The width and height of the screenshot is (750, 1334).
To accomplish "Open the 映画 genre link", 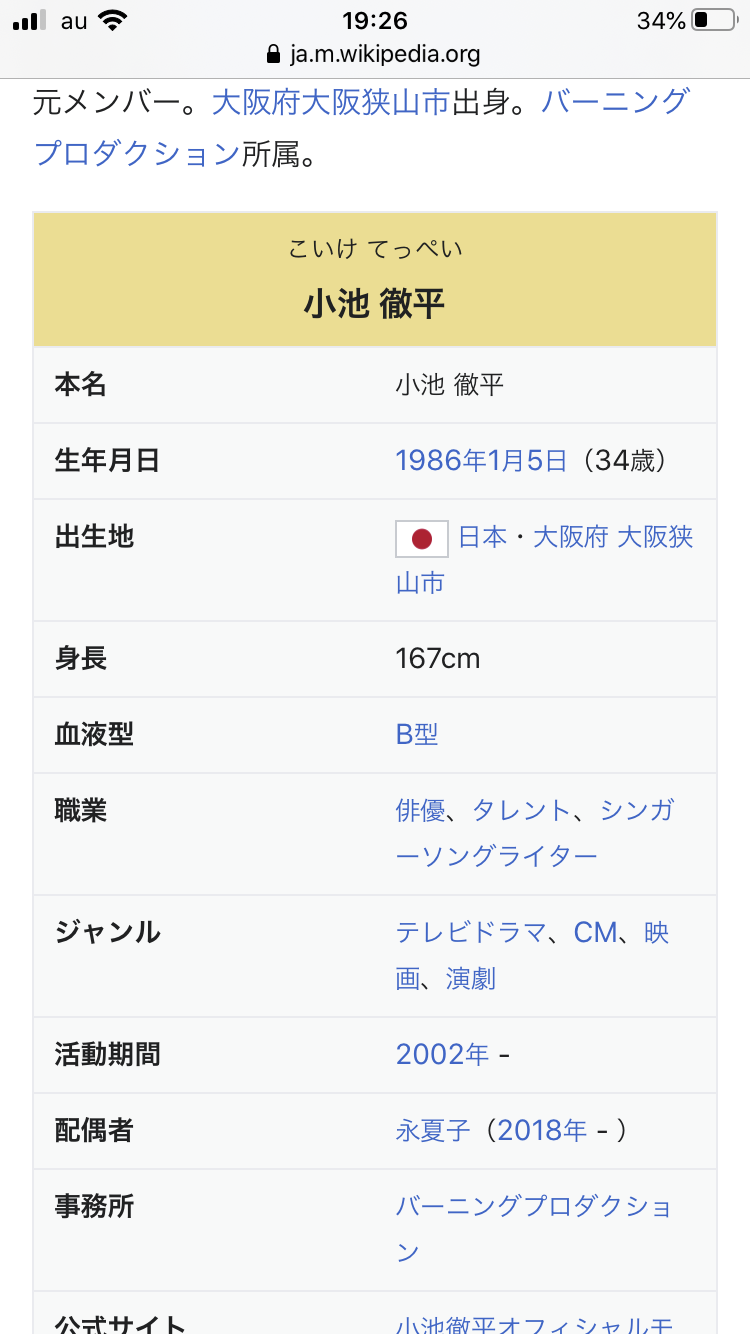I will coord(656,933).
